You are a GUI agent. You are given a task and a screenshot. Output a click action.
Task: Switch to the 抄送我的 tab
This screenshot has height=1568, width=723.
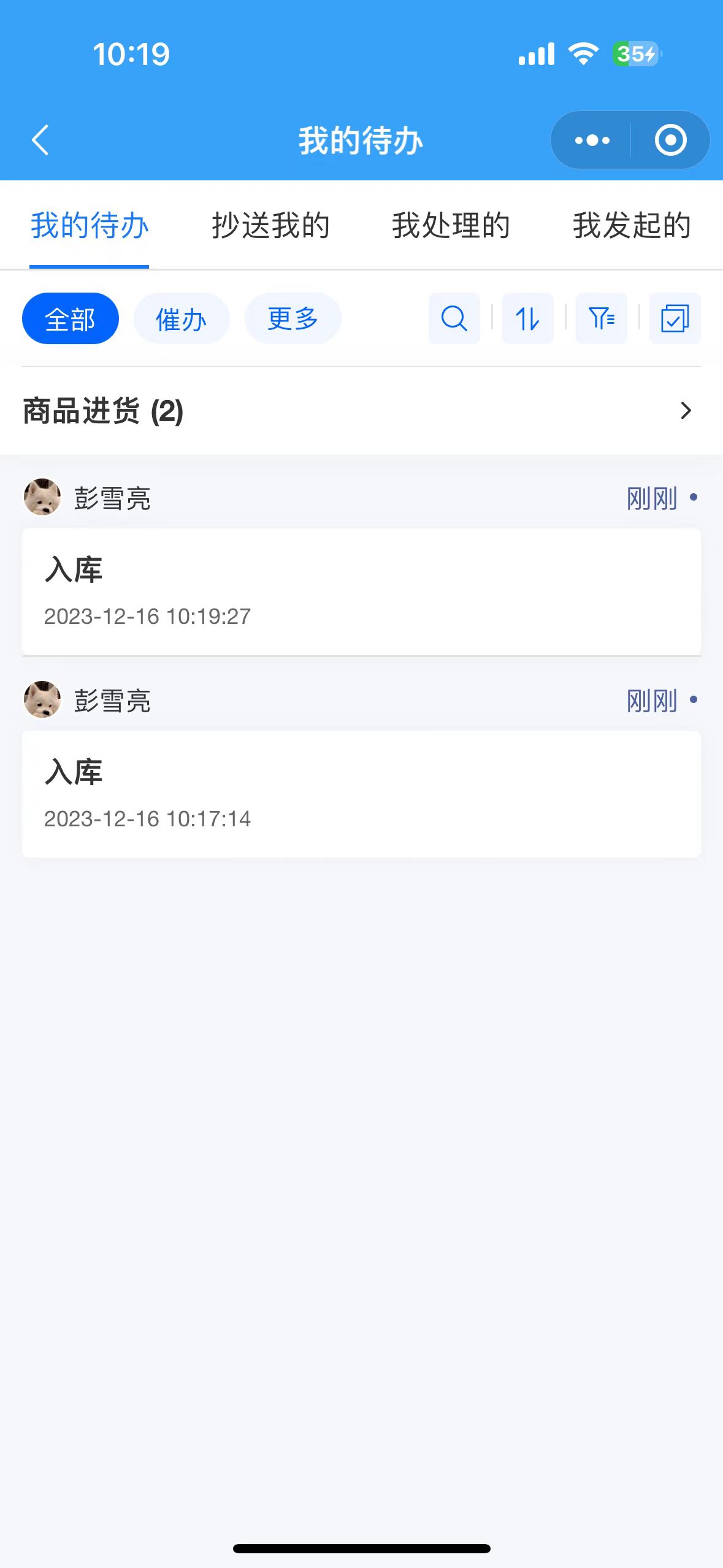[x=271, y=226]
